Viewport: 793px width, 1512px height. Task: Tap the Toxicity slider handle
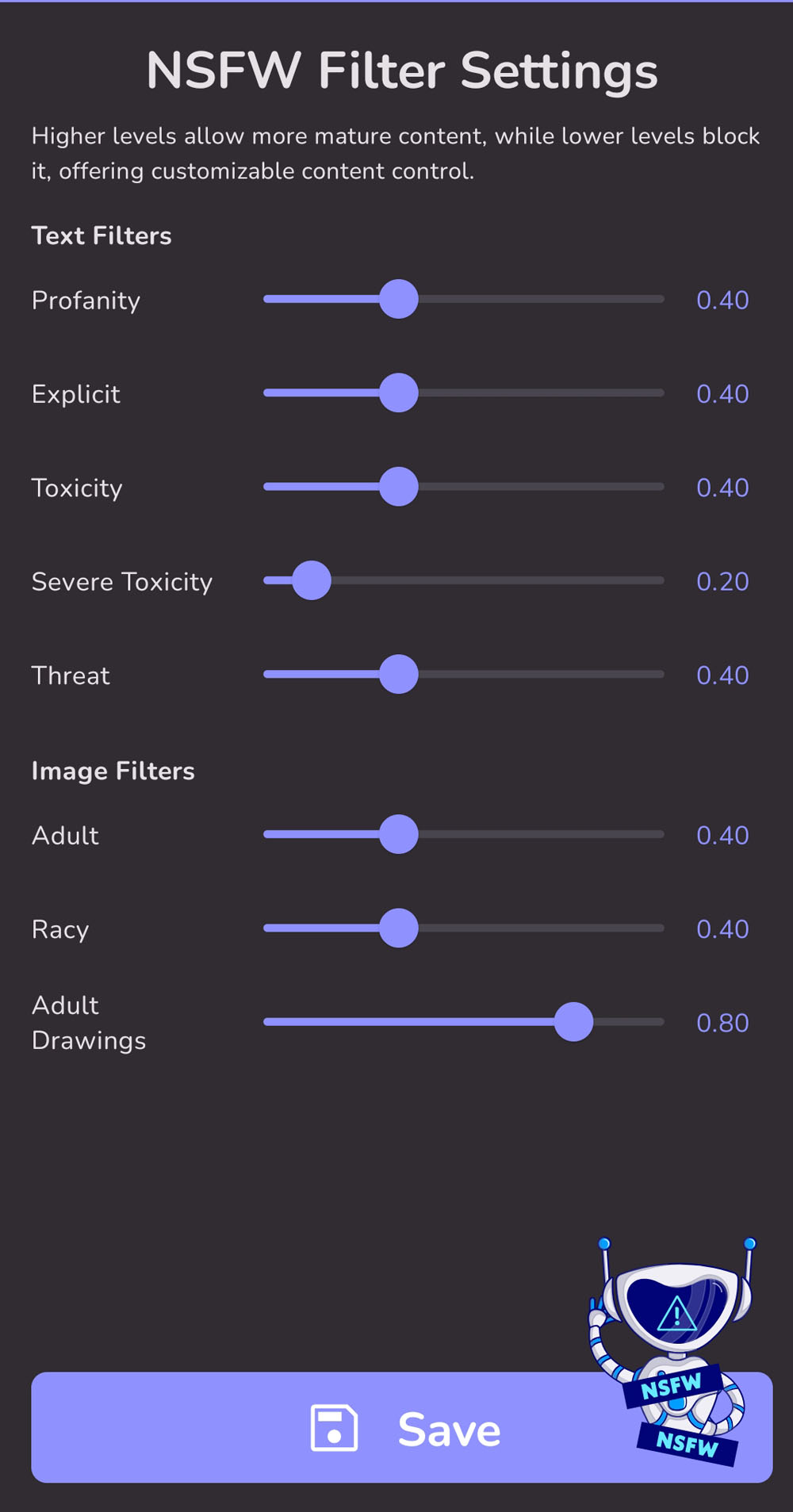tap(399, 487)
